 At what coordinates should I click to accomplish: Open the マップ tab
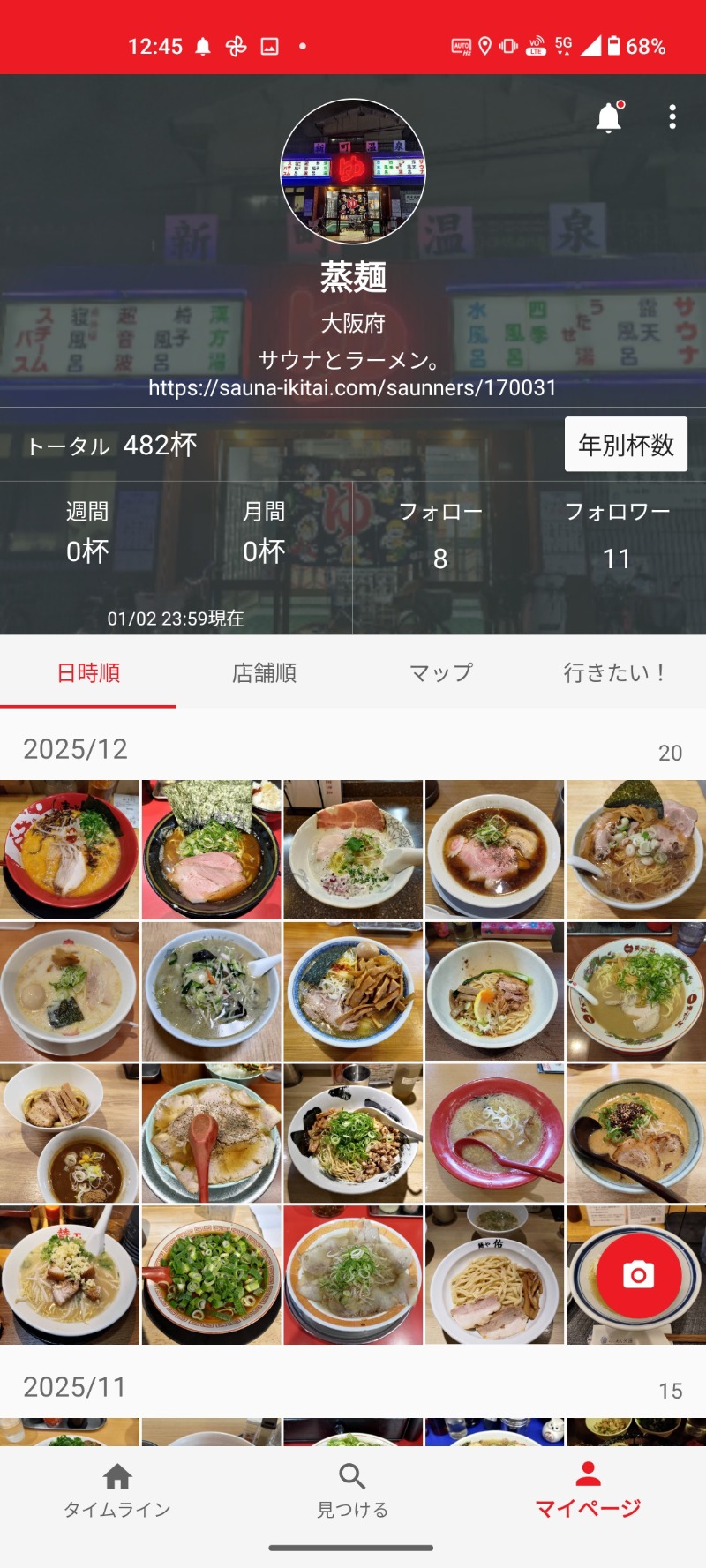pyautogui.click(x=440, y=671)
